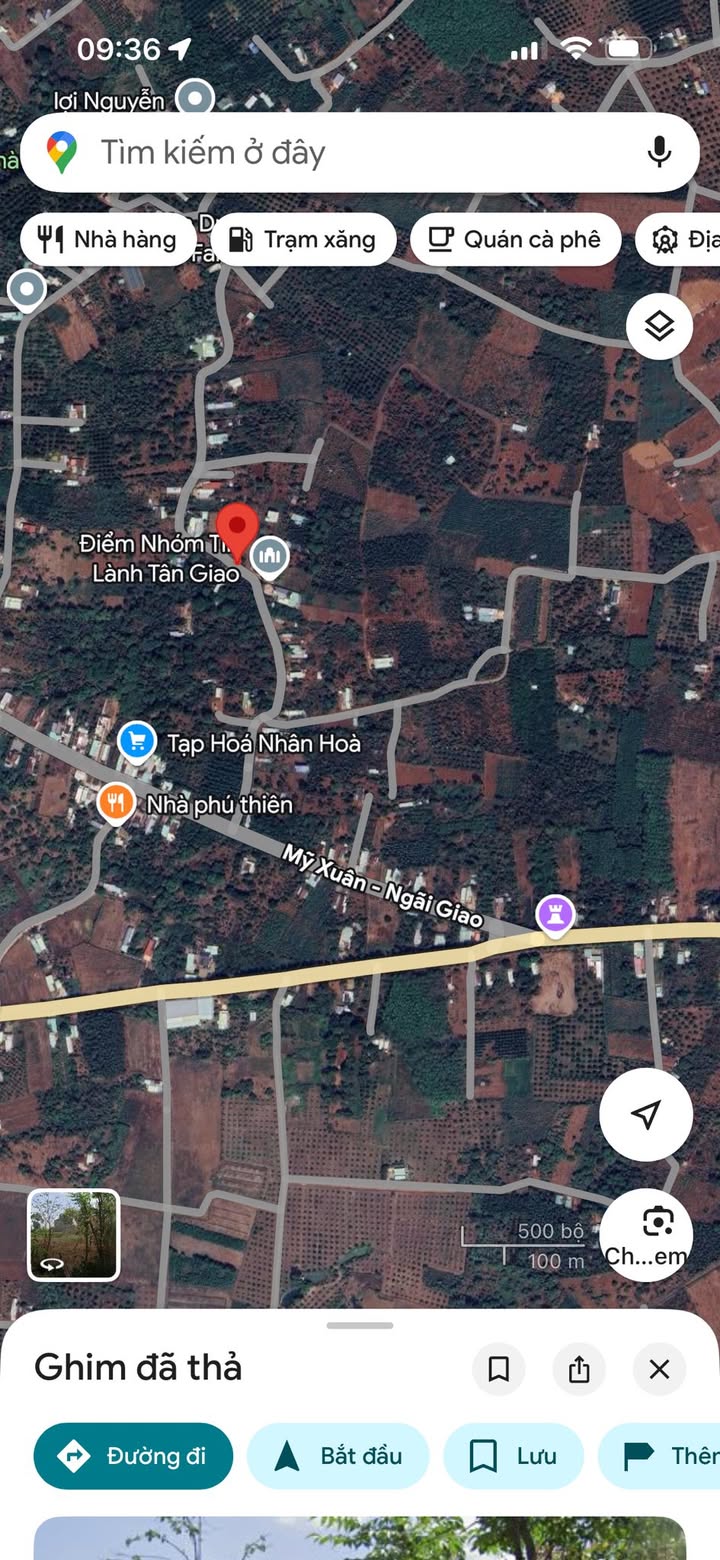View "Điểm Nhóm Tin Lành Tân Giao" place

(269, 556)
